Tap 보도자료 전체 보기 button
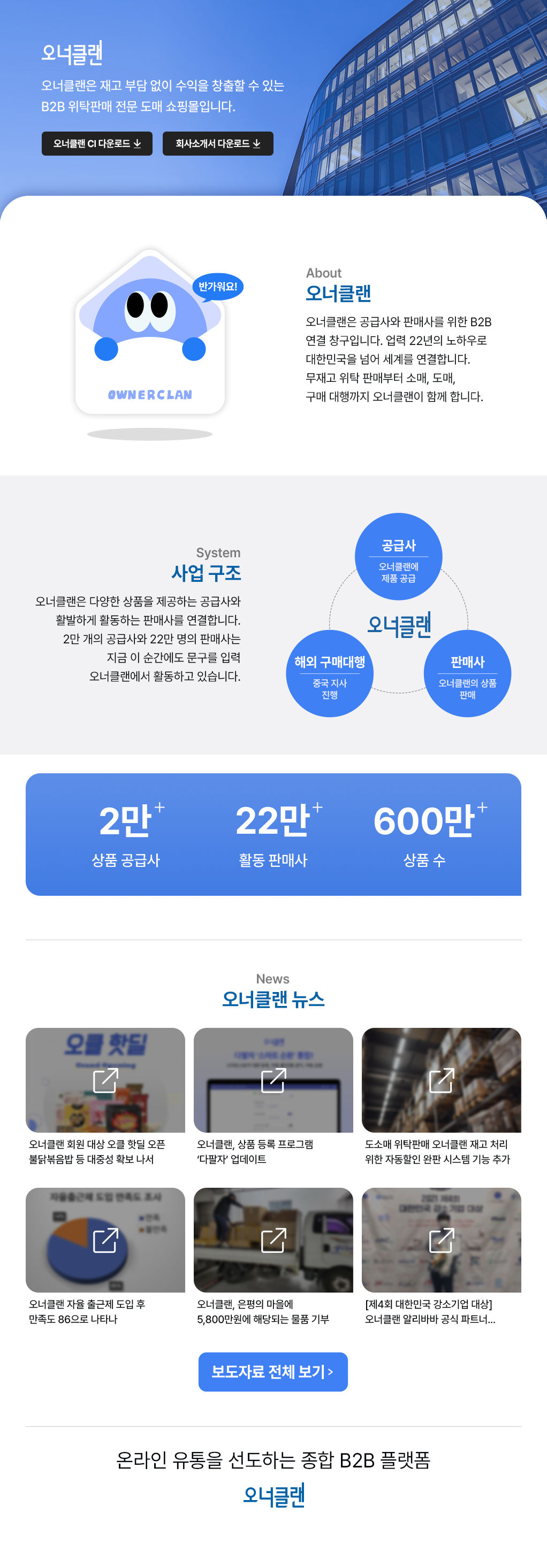Image resolution: width=547 pixels, height=1568 pixels. [273, 1371]
